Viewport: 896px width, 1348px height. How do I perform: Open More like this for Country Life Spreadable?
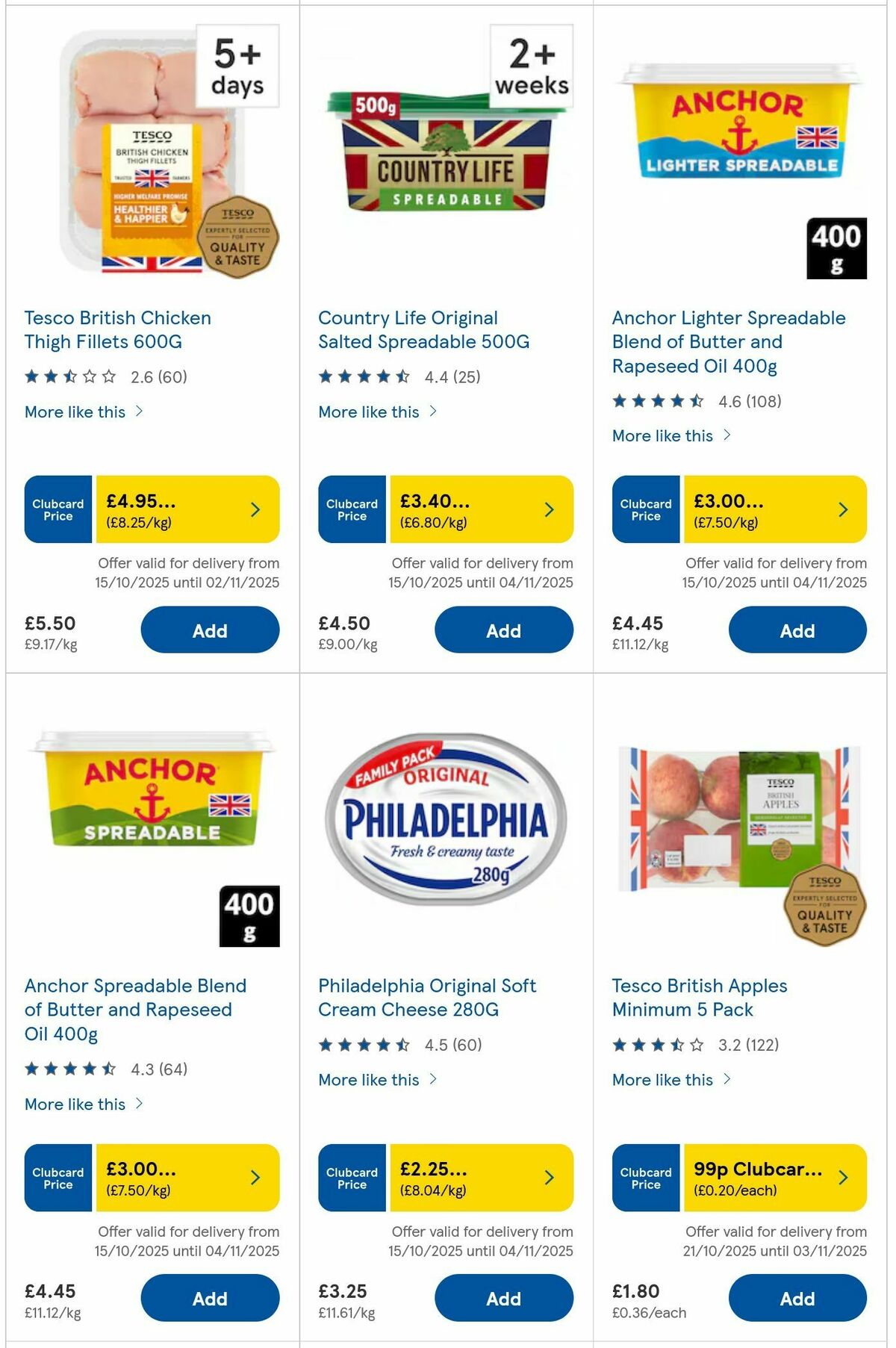point(377,411)
